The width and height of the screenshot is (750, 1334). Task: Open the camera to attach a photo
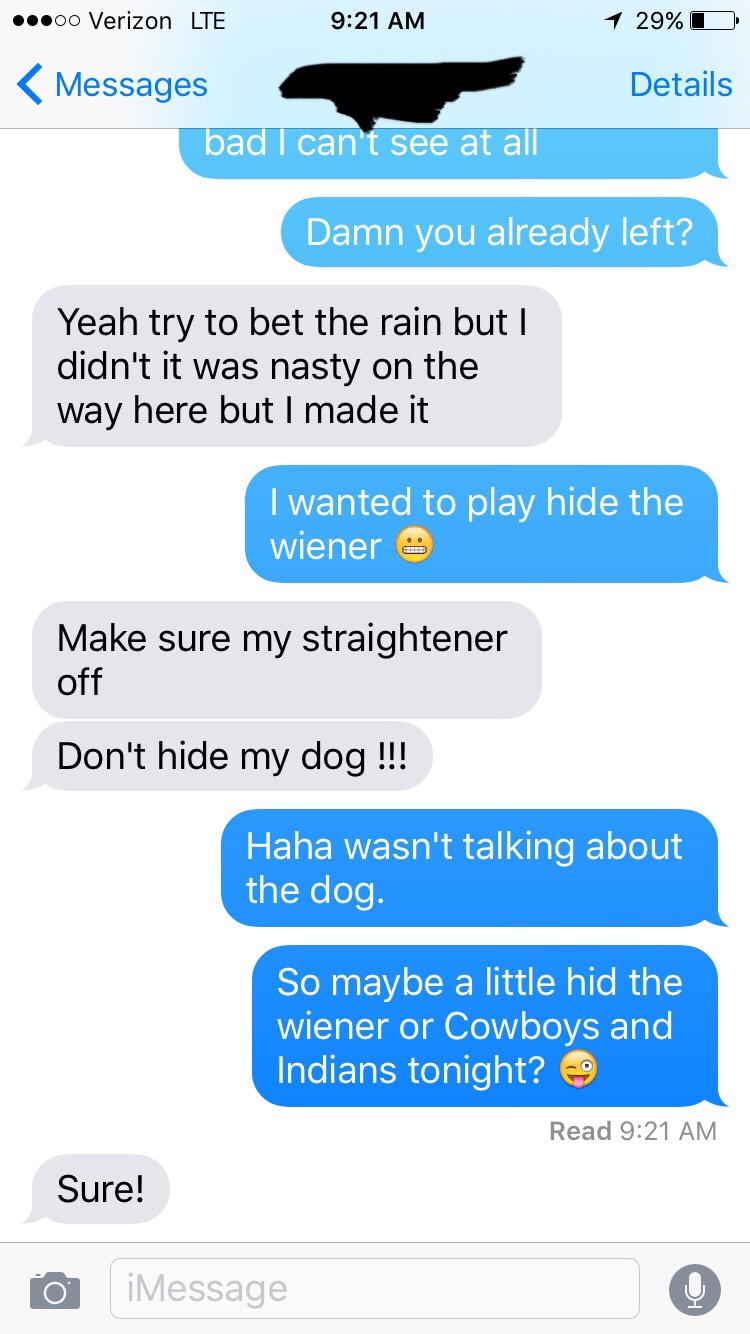(x=54, y=1289)
